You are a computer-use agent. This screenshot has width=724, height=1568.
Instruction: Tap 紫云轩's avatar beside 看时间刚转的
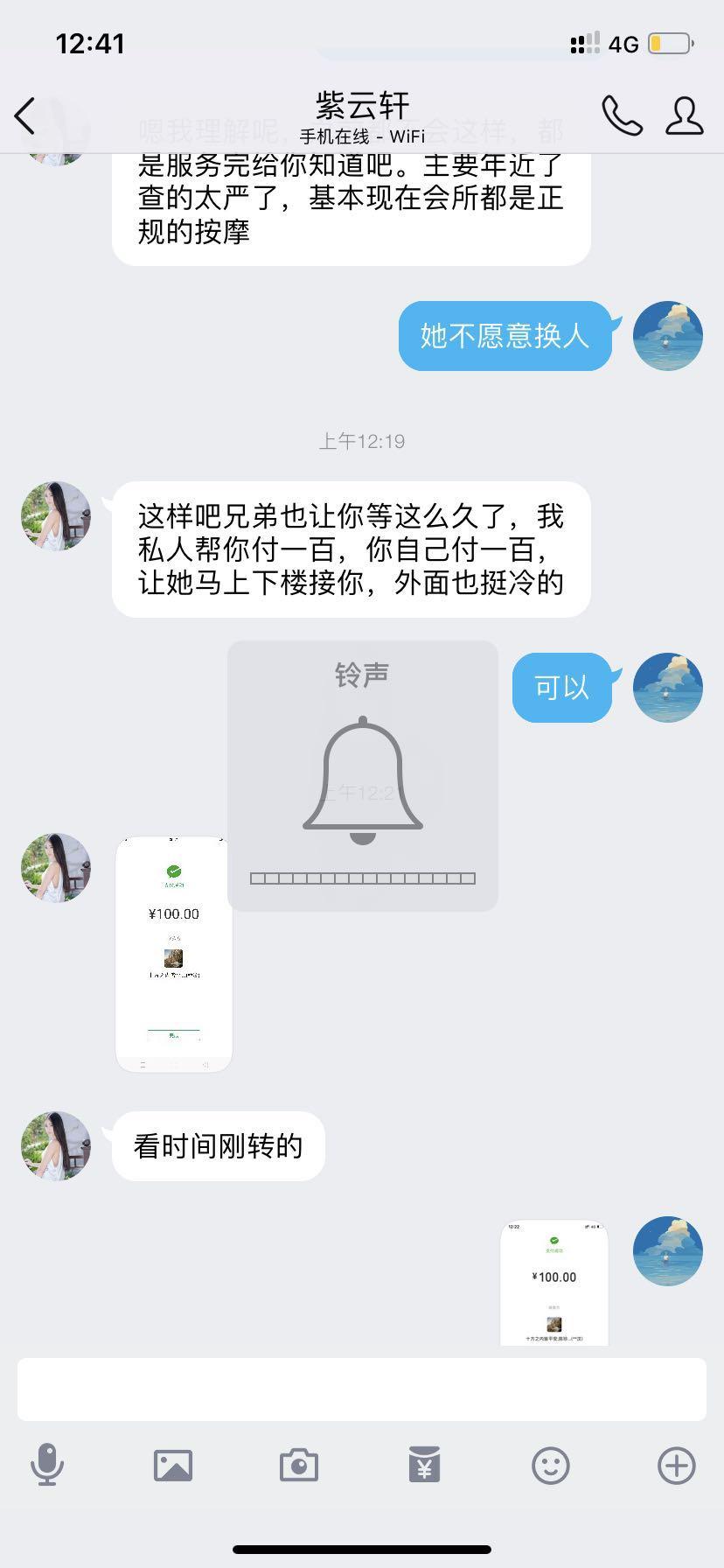[x=56, y=1145]
